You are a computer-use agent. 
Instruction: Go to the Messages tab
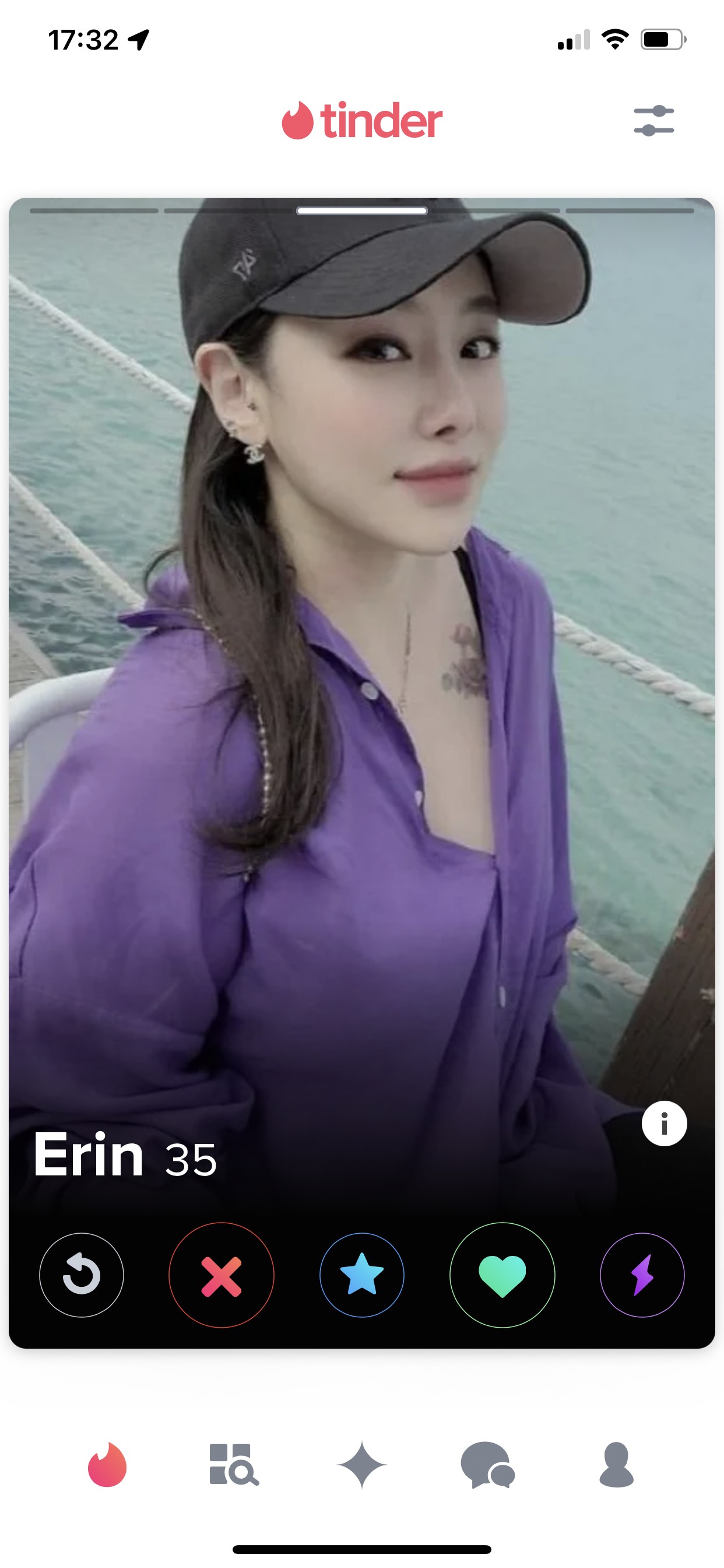click(x=488, y=1465)
